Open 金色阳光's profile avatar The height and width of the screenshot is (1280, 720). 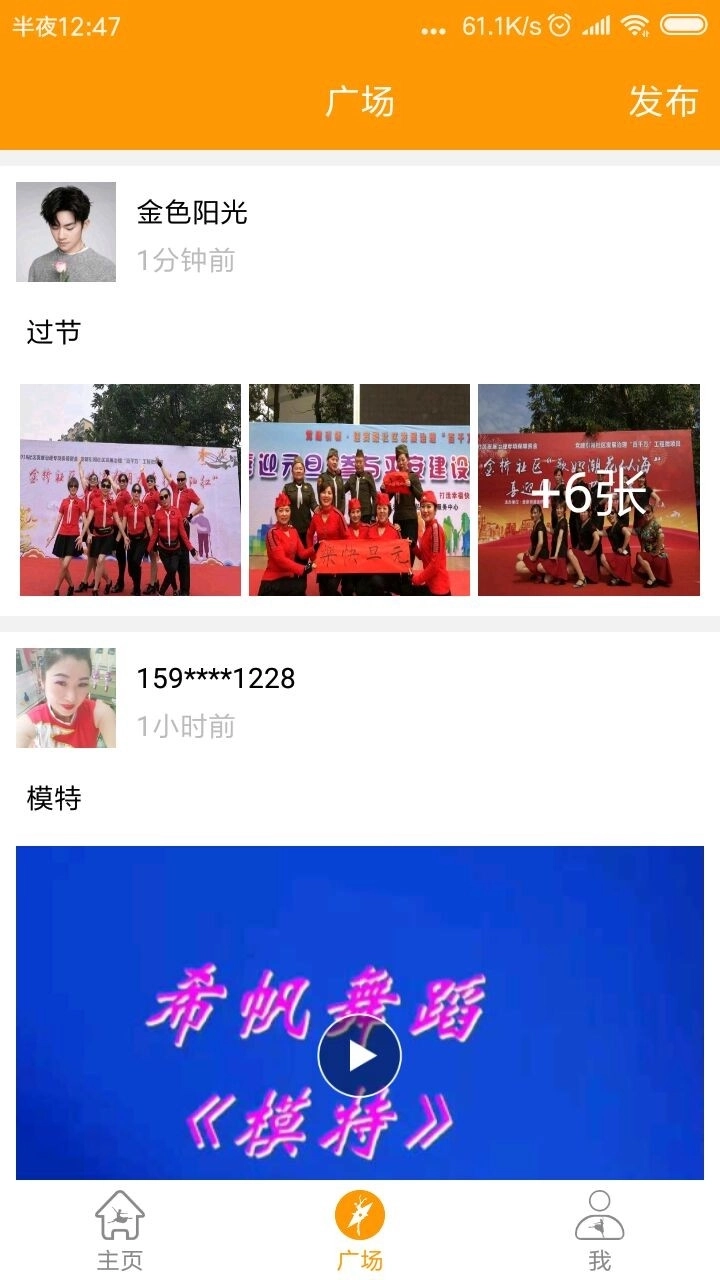[64, 232]
